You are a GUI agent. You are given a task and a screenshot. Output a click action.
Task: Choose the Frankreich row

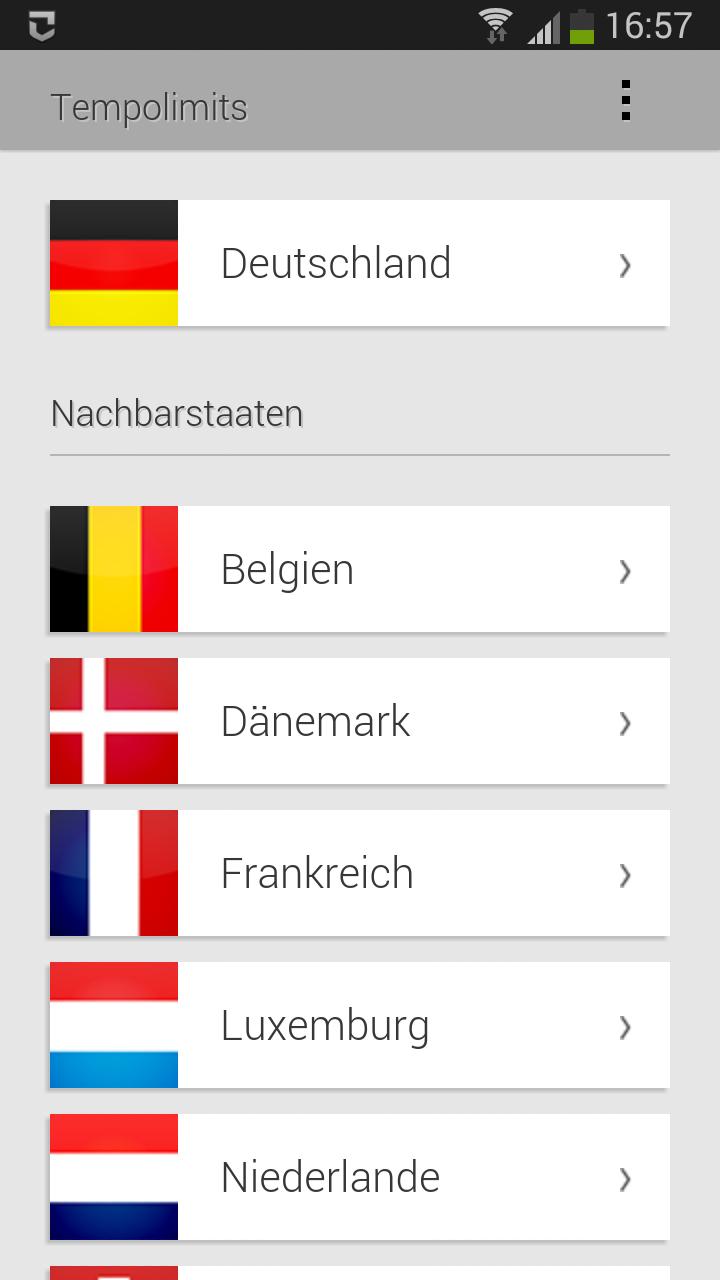360,873
